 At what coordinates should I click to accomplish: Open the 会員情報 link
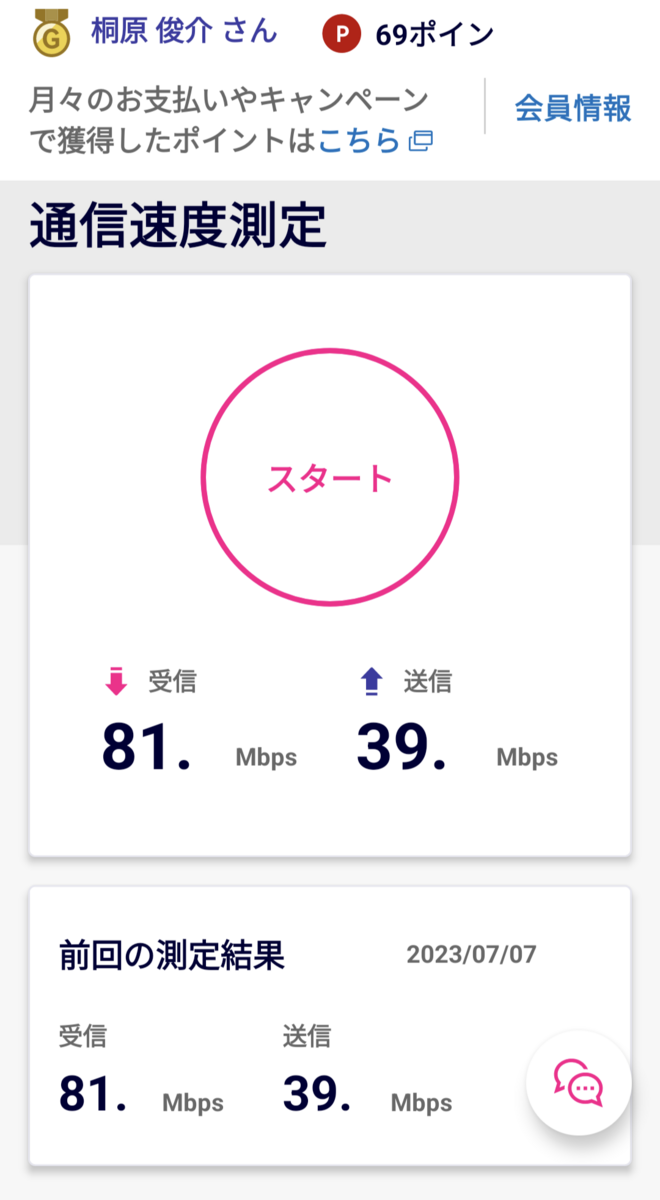[x=573, y=107]
